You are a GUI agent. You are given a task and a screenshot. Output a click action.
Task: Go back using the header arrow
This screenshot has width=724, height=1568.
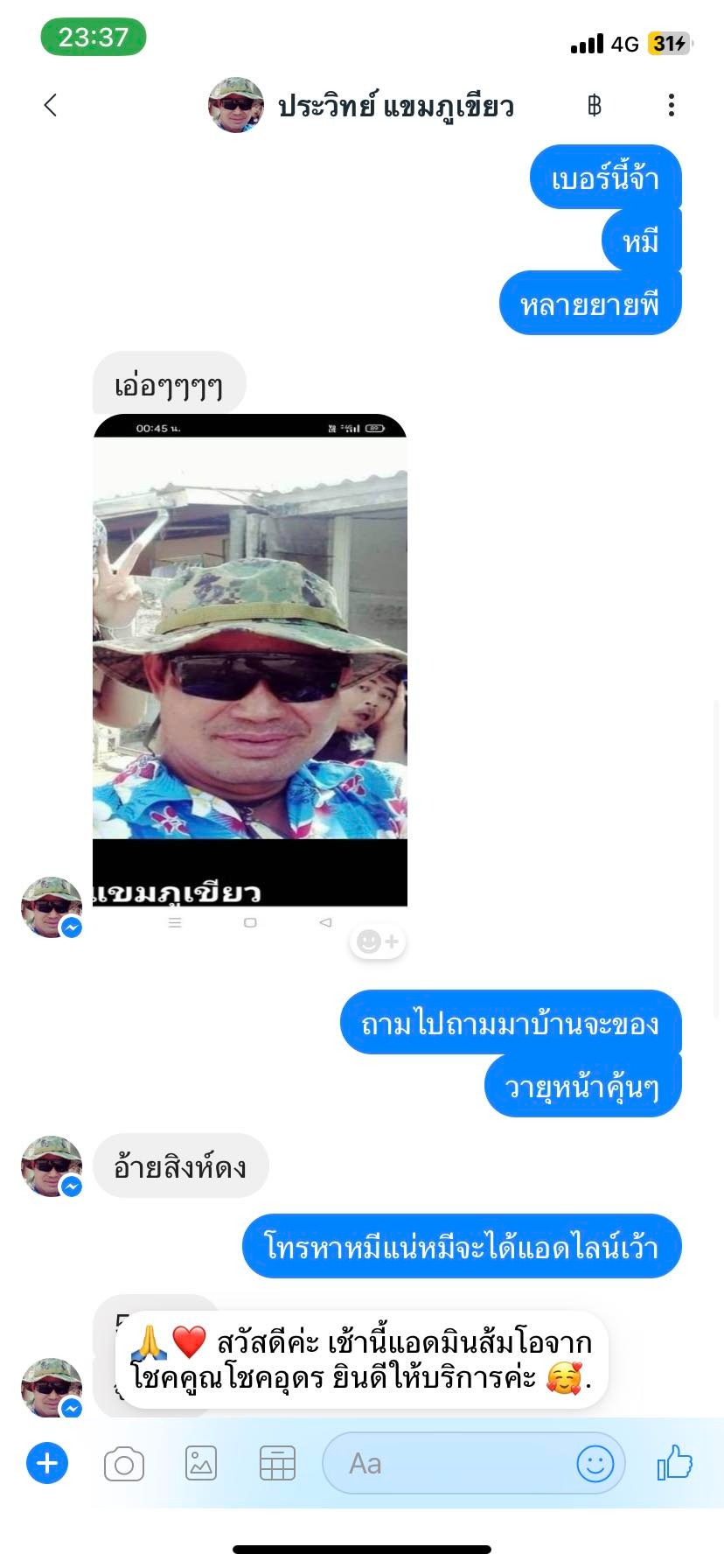pos(51,106)
